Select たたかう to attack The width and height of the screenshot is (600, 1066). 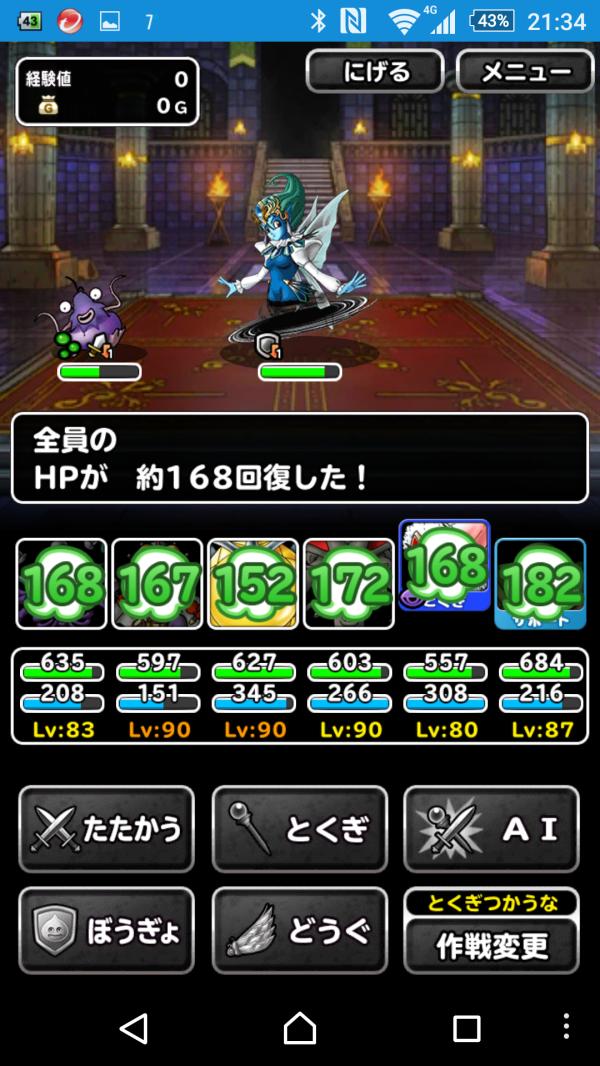[106, 829]
